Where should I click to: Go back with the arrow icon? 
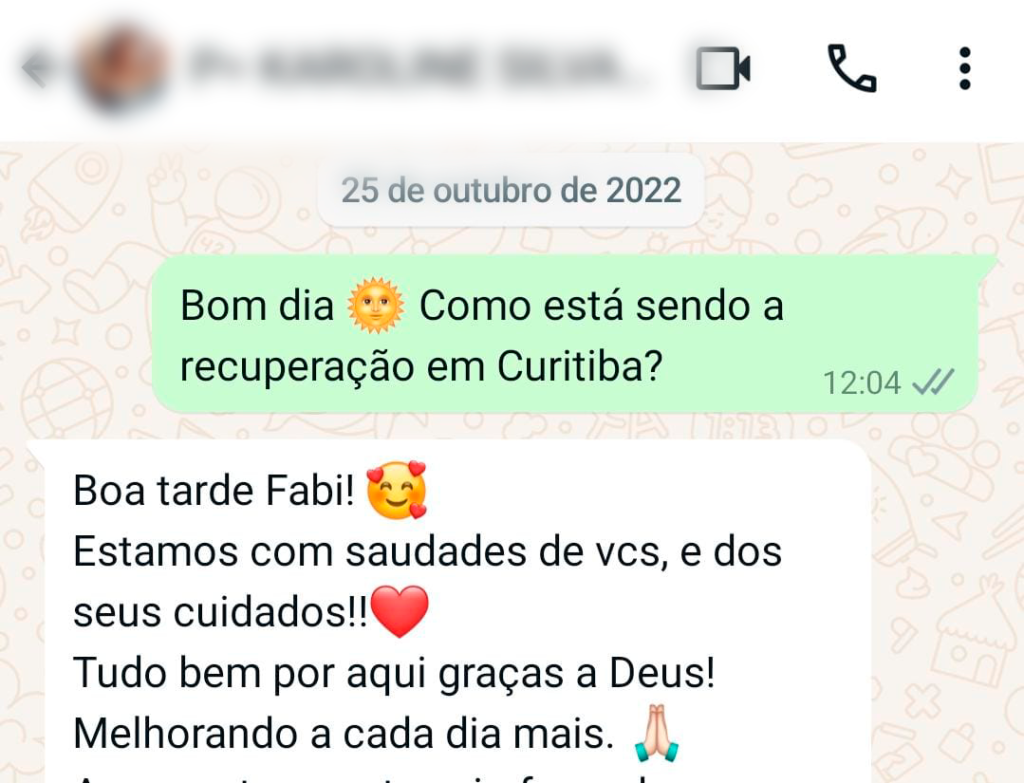point(36,69)
